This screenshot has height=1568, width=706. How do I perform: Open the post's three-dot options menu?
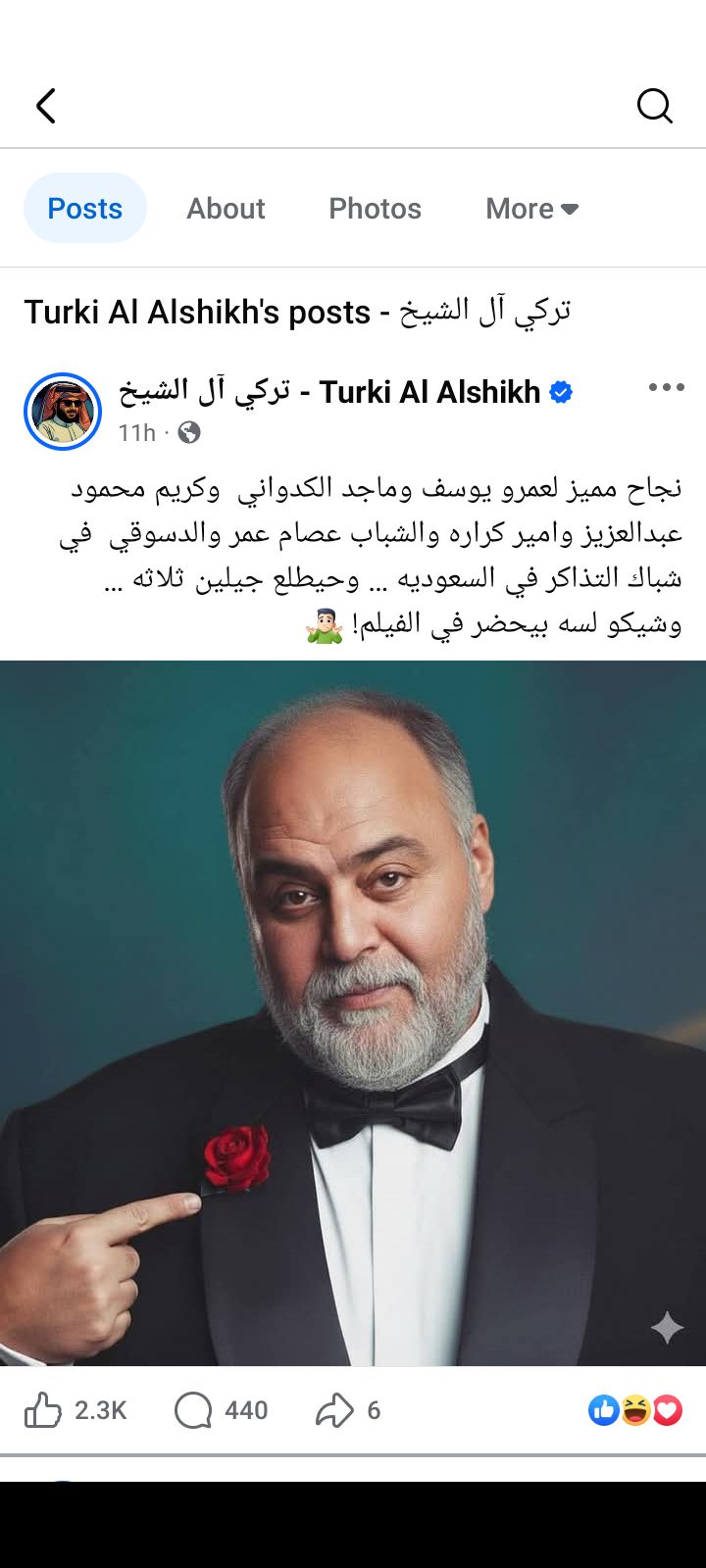coord(666,388)
